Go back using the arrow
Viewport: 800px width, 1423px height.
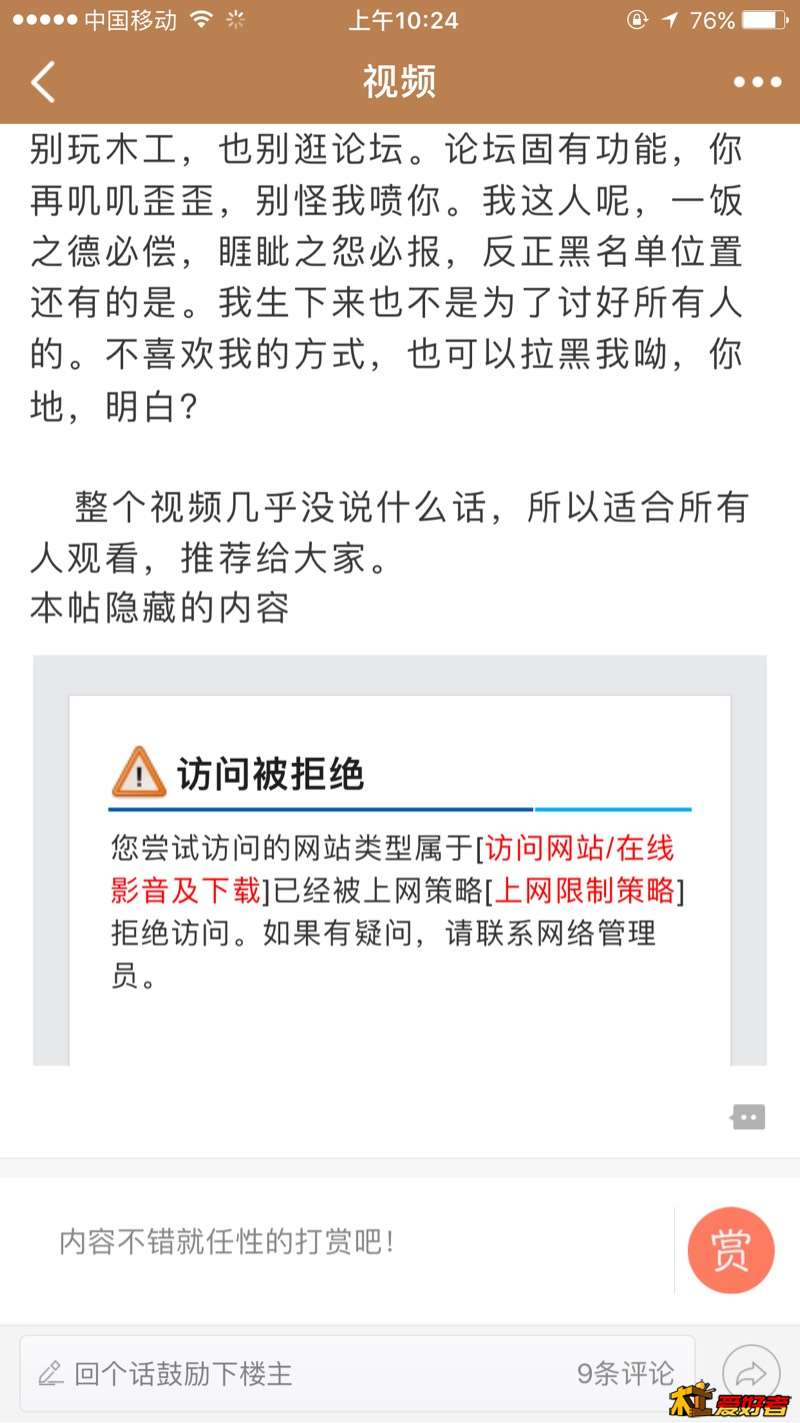(x=43, y=82)
